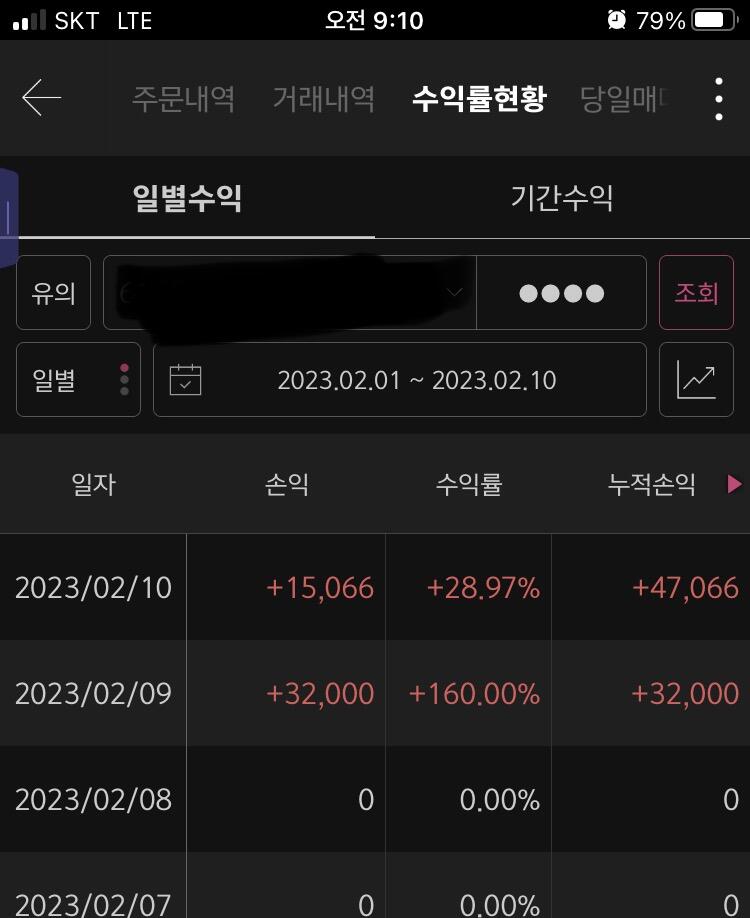Switch to the 주문내역 tab
Image resolution: width=750 pixels, height=918 pixels.
183,98
